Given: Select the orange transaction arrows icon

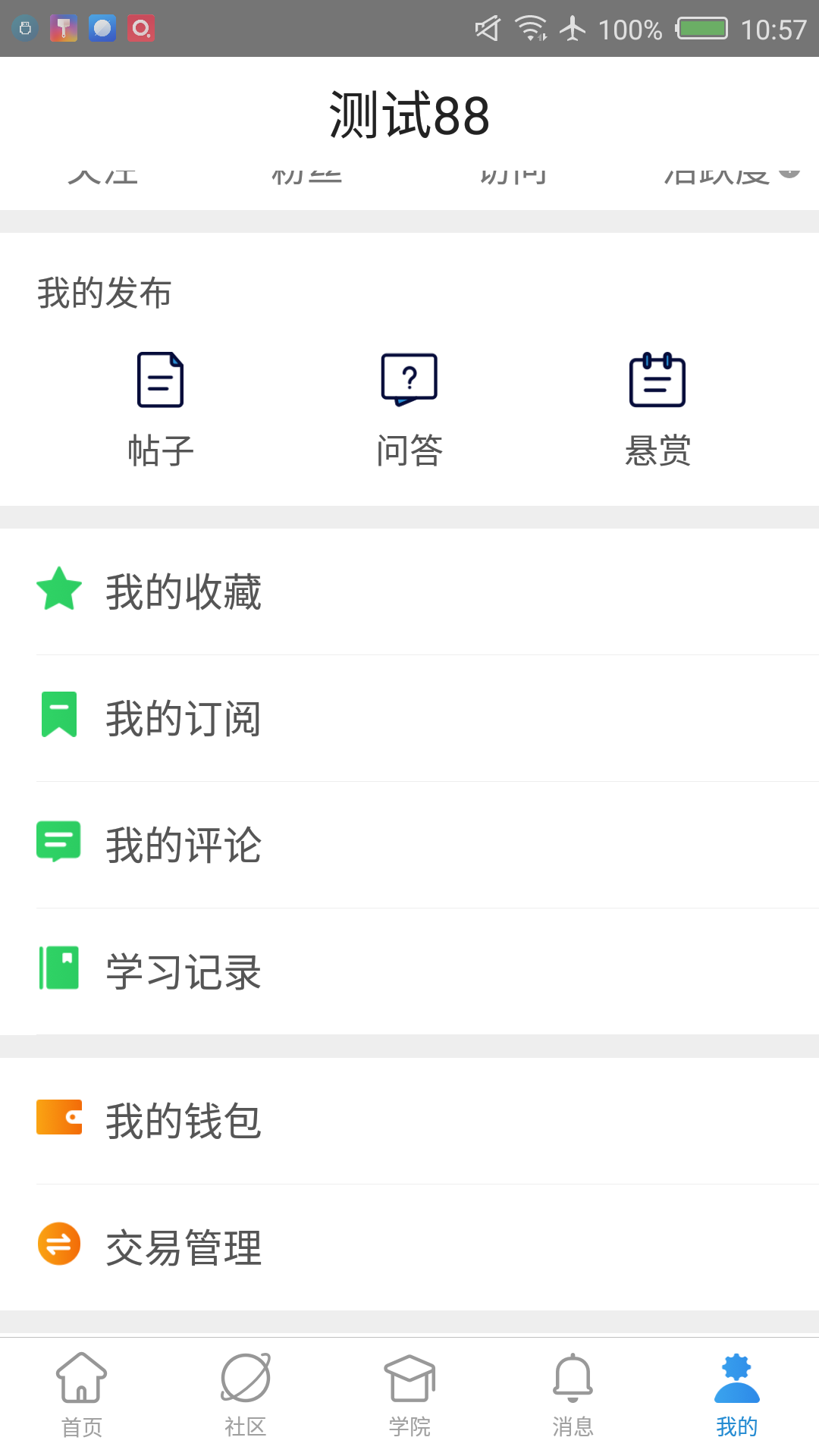Looking at the screenshot, I should click(x=59, y=1244).
